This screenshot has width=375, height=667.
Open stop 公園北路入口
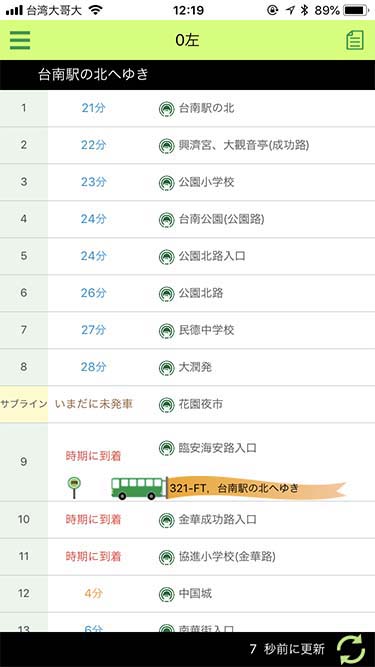188,257
